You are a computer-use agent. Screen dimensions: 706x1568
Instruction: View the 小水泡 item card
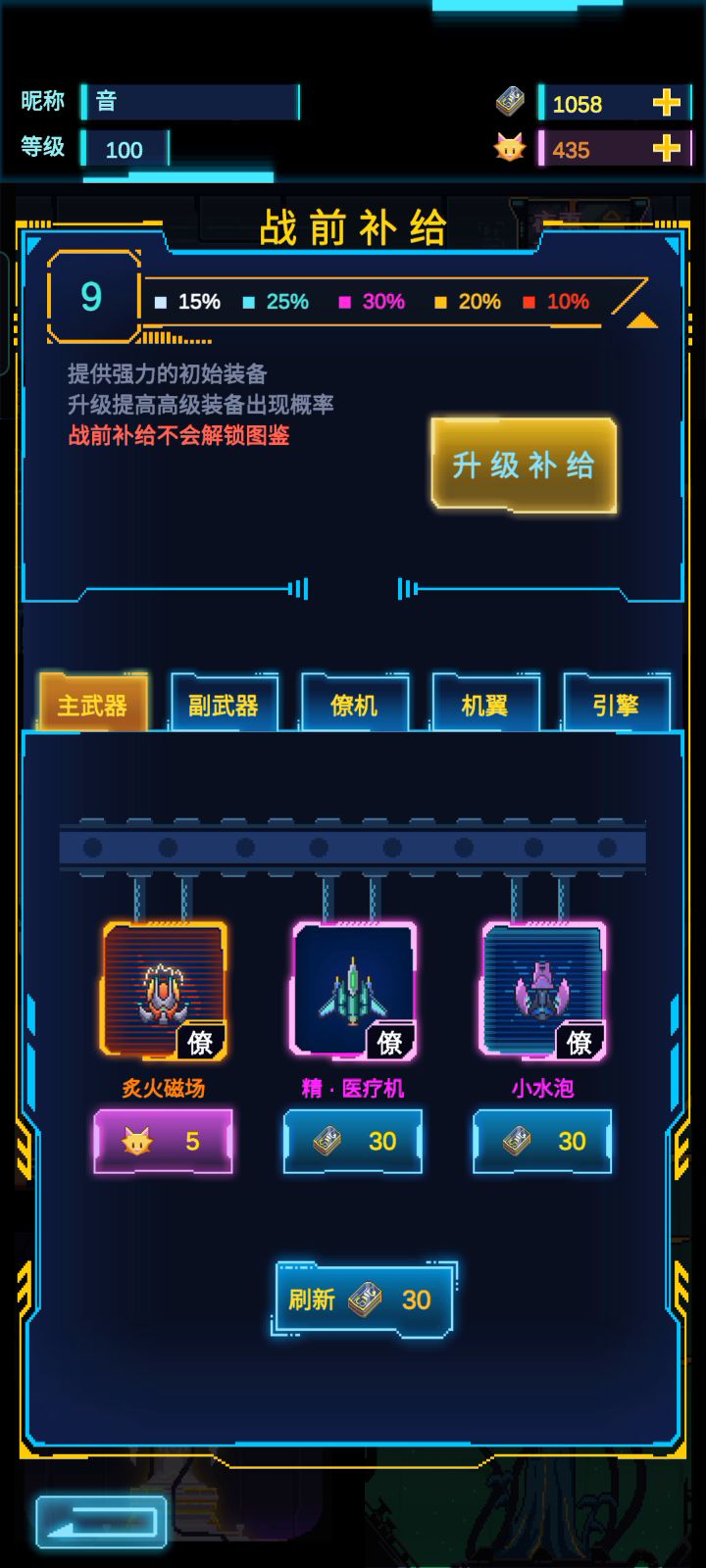544,991
